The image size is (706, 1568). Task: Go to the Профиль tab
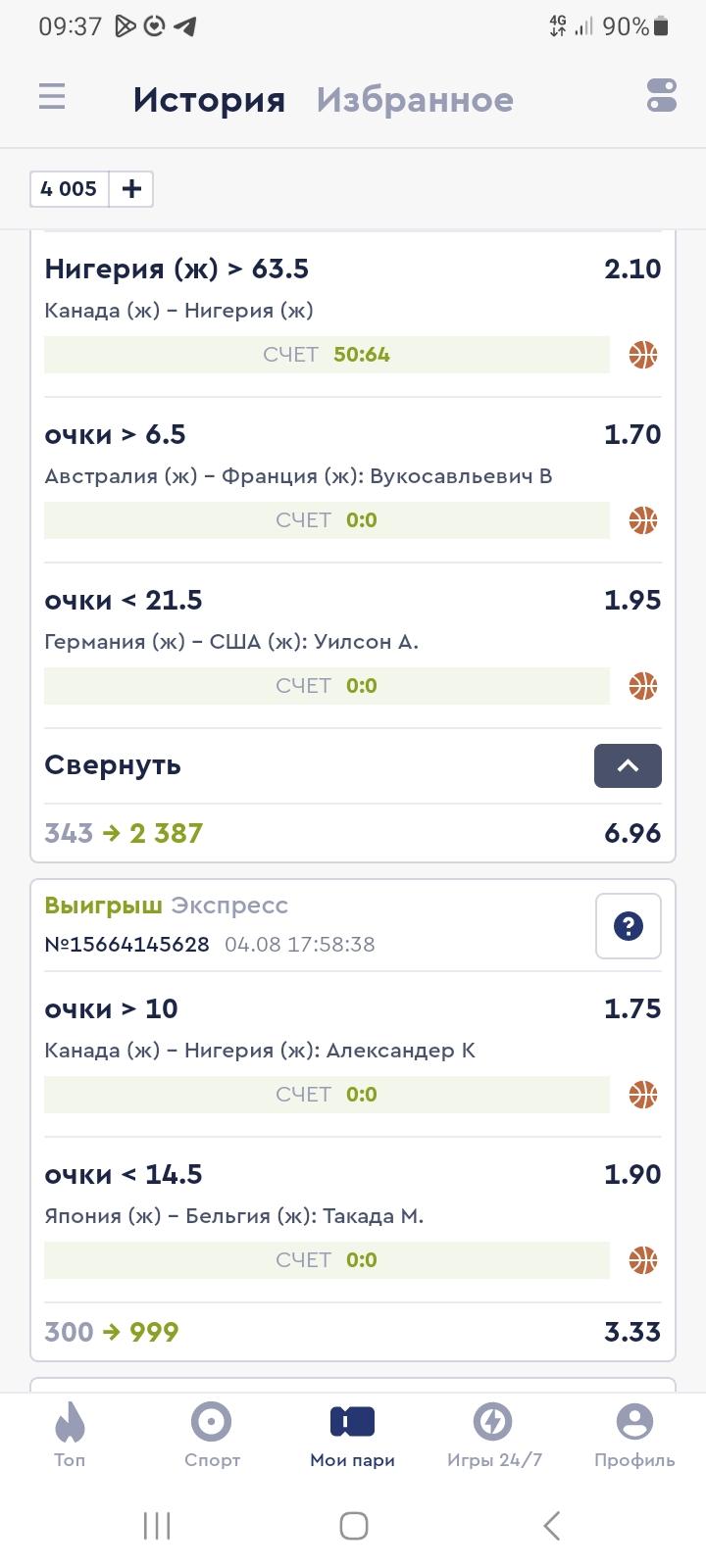634,1434
